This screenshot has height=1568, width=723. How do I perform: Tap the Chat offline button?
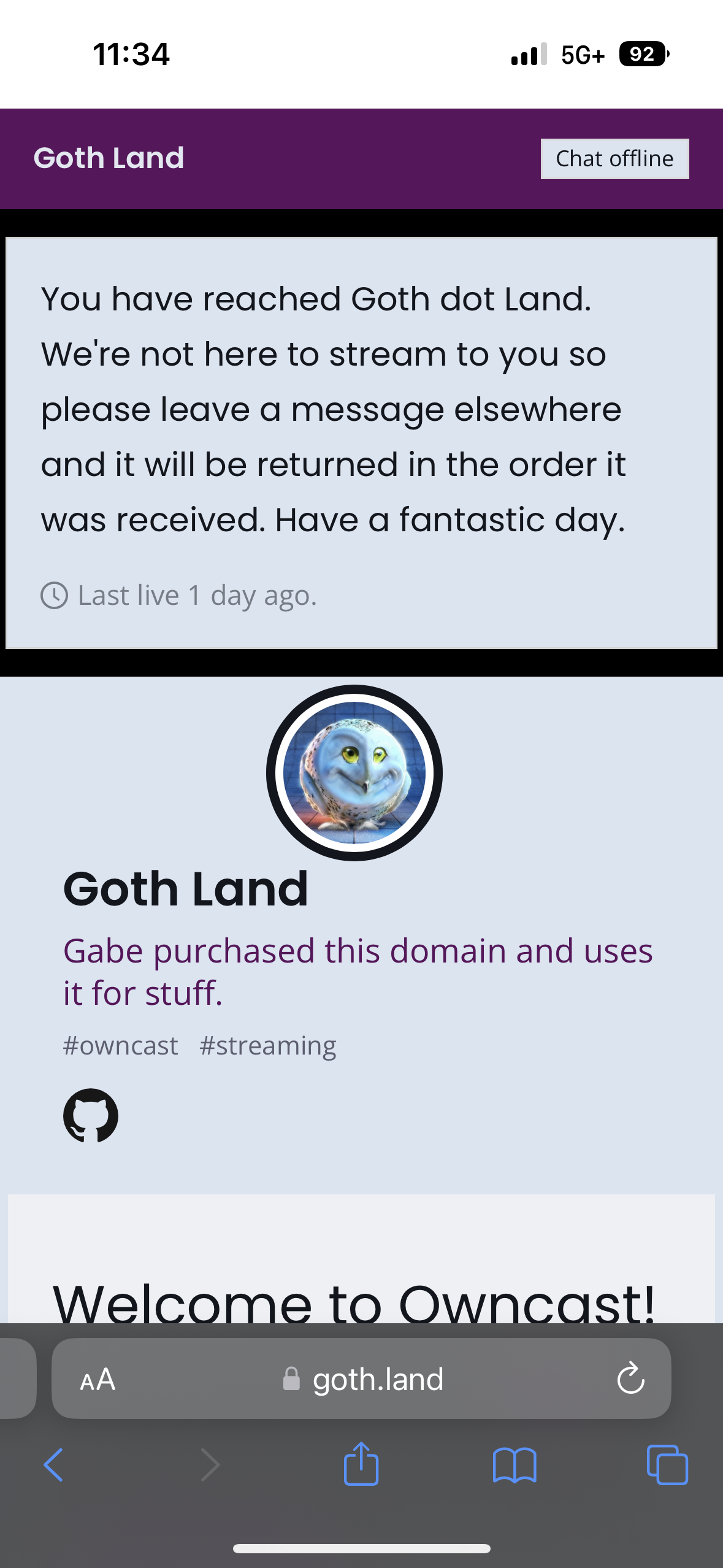(x=614, y=159)
